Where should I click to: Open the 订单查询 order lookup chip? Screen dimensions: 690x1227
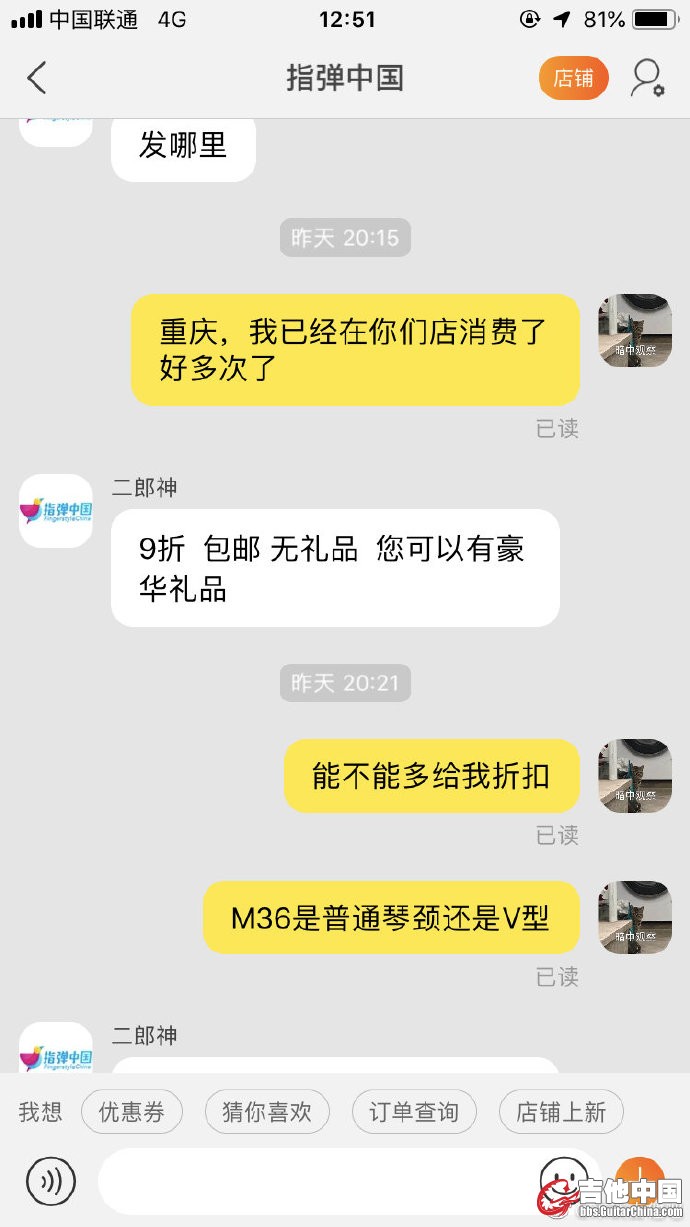tap(414, 1112)
